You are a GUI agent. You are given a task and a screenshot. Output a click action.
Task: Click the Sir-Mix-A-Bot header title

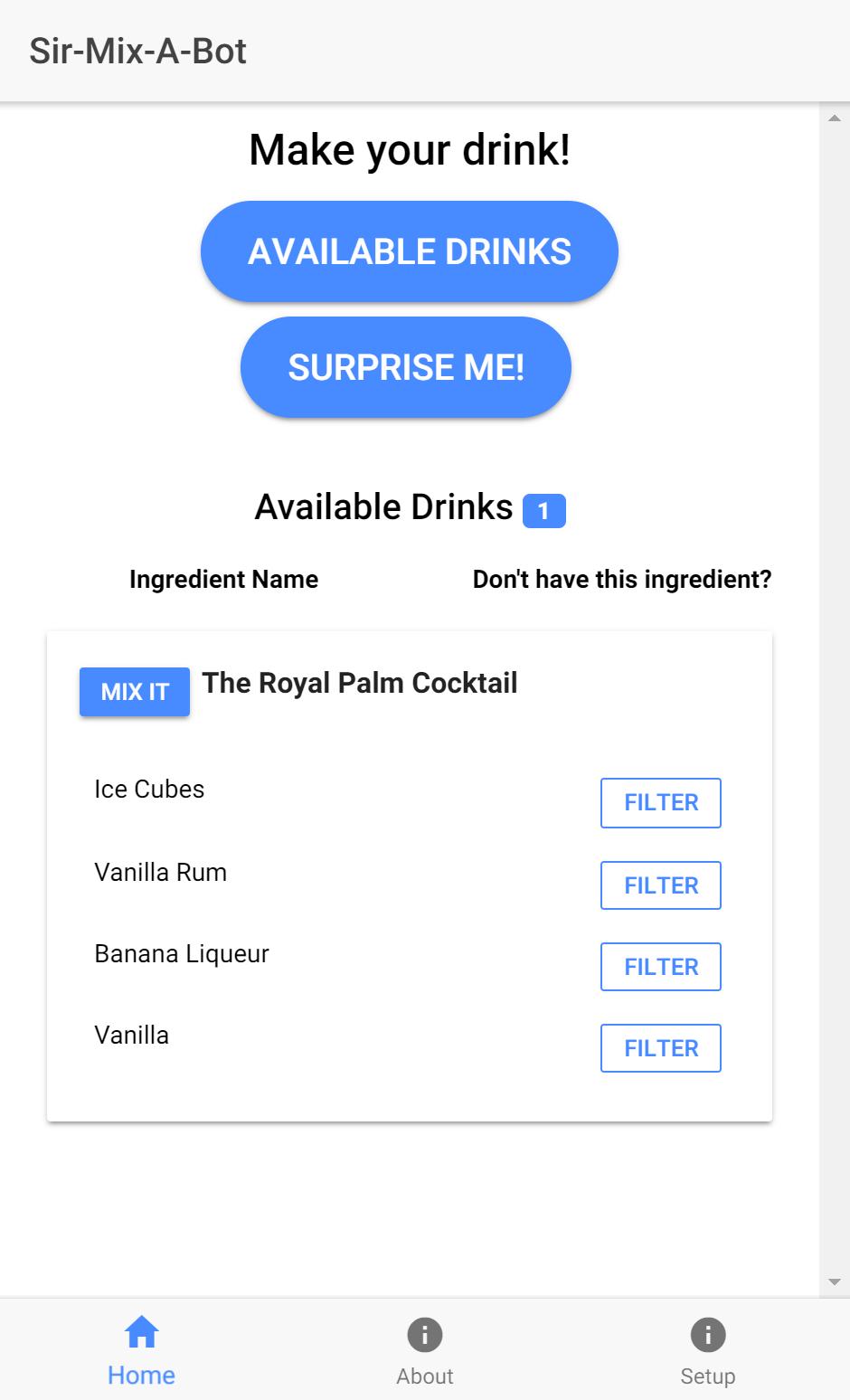[138, 52]
